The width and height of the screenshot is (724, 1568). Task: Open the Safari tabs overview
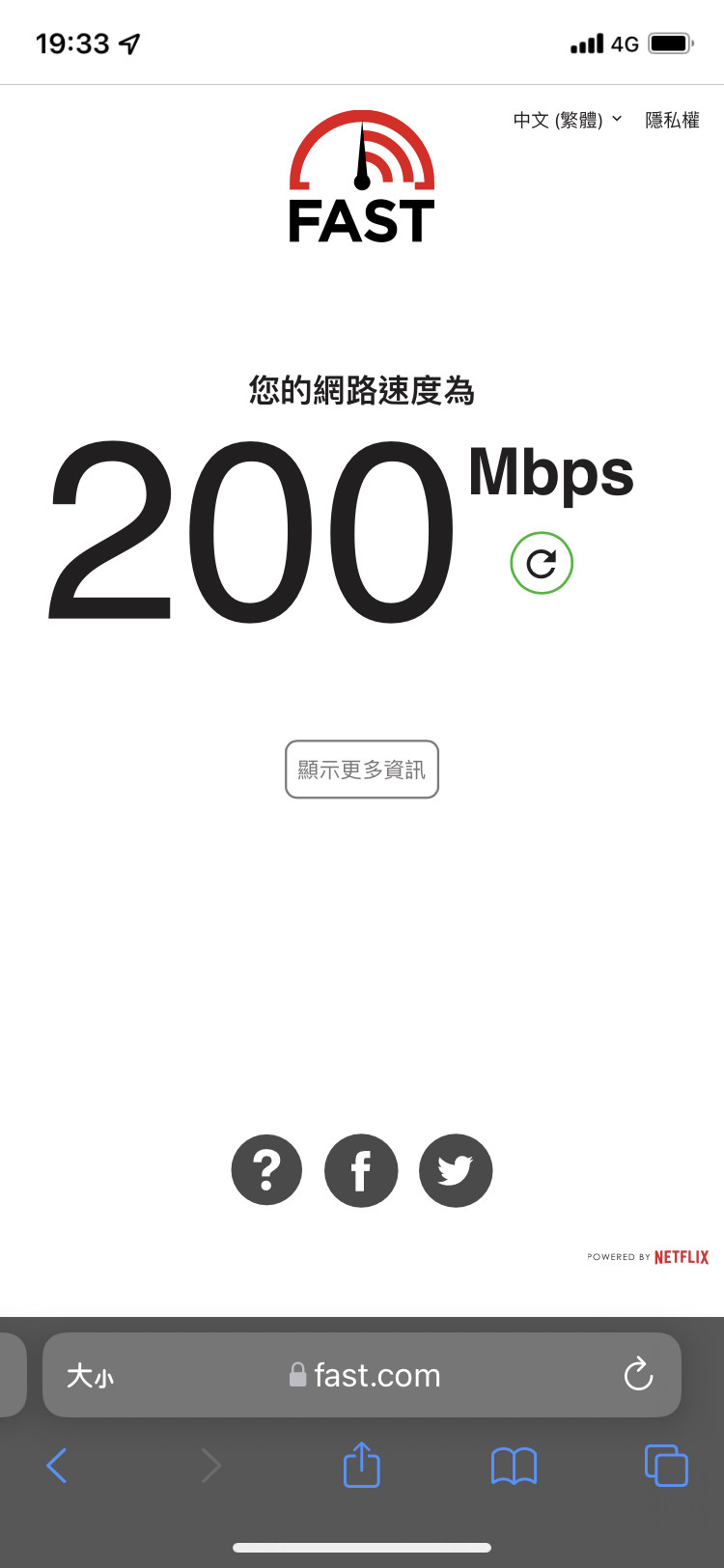pyautogui.click(x=666, y=1465)
